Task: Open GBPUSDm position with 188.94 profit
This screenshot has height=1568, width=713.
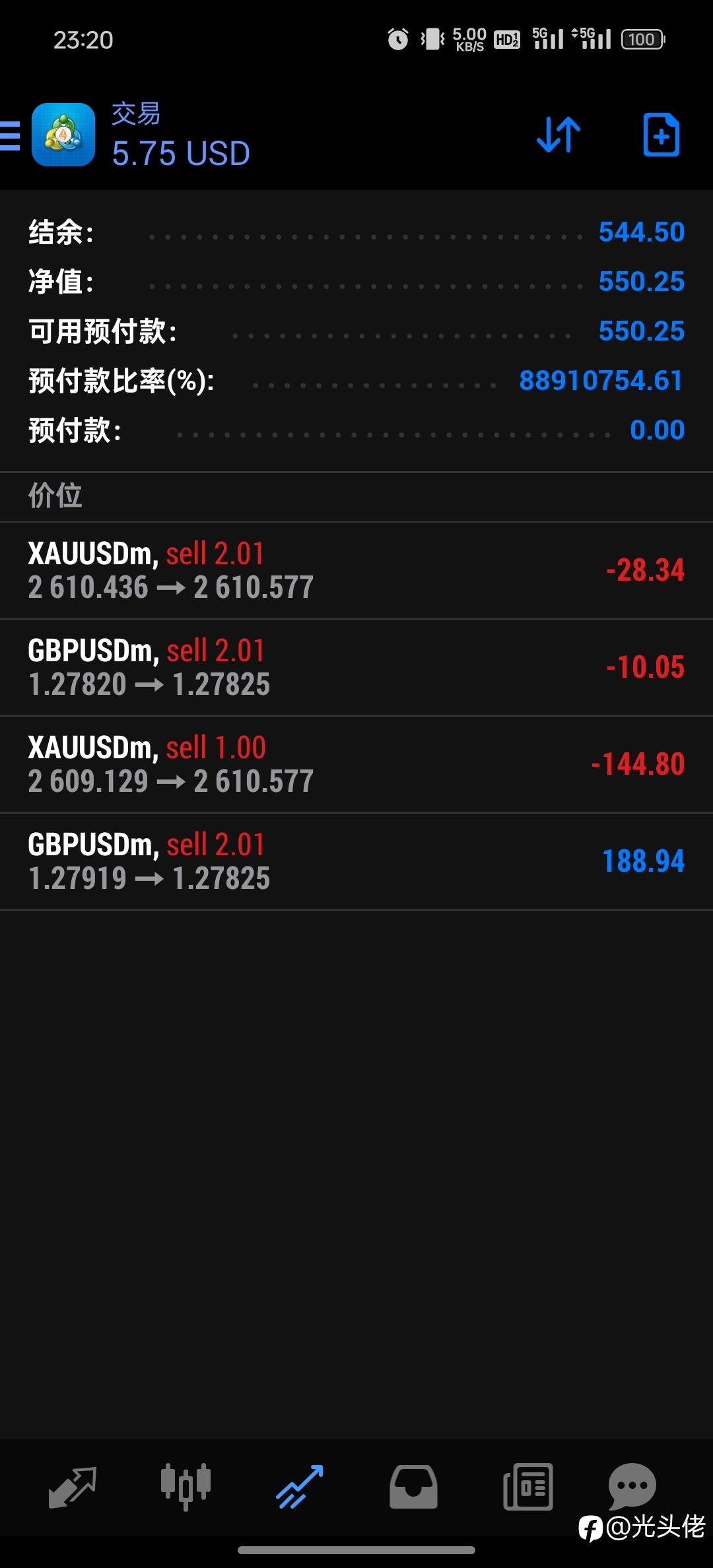Action: pyautogui.click(x=356, y=861)
